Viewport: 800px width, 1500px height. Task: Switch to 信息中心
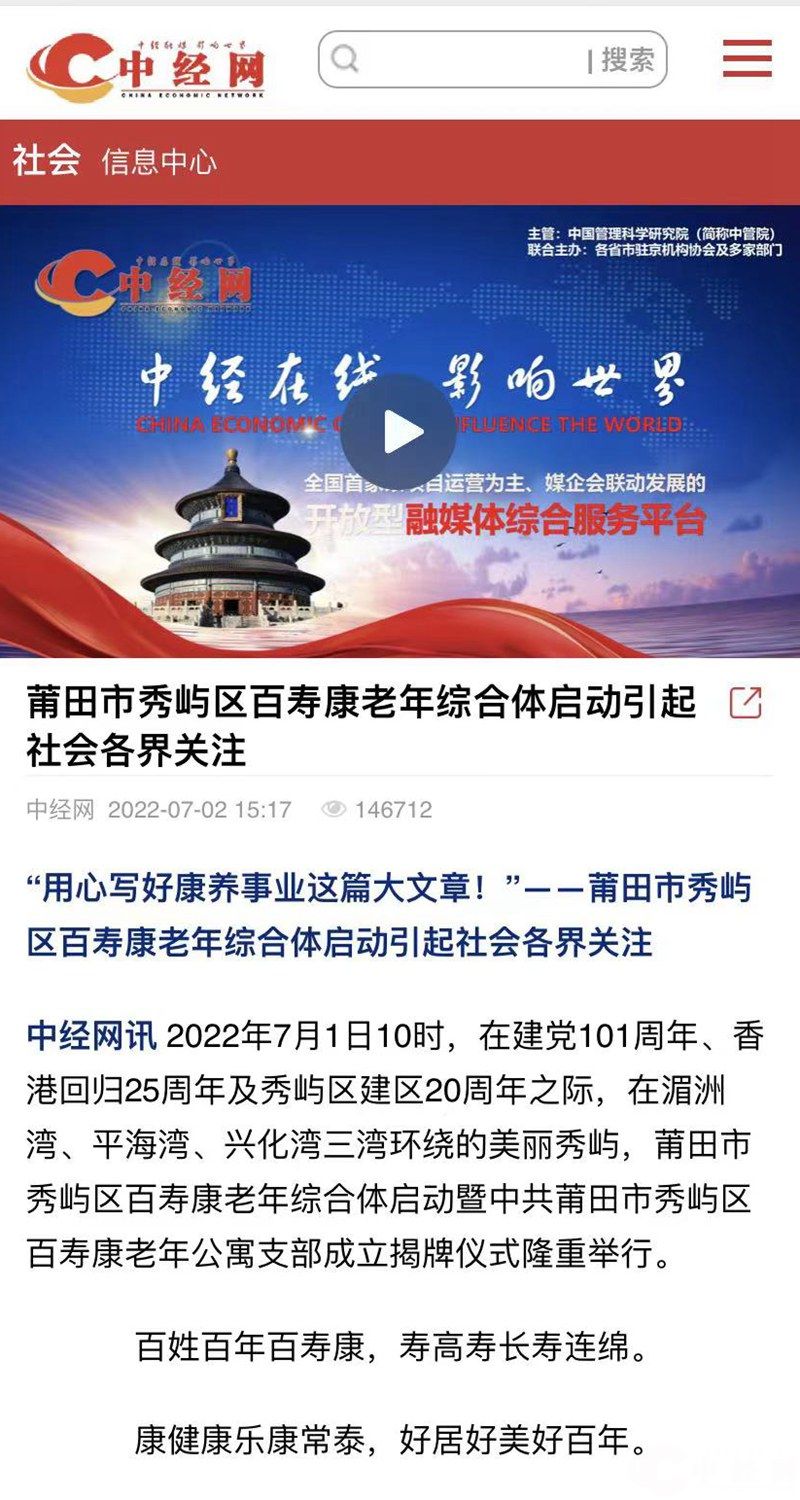(159, 162)
